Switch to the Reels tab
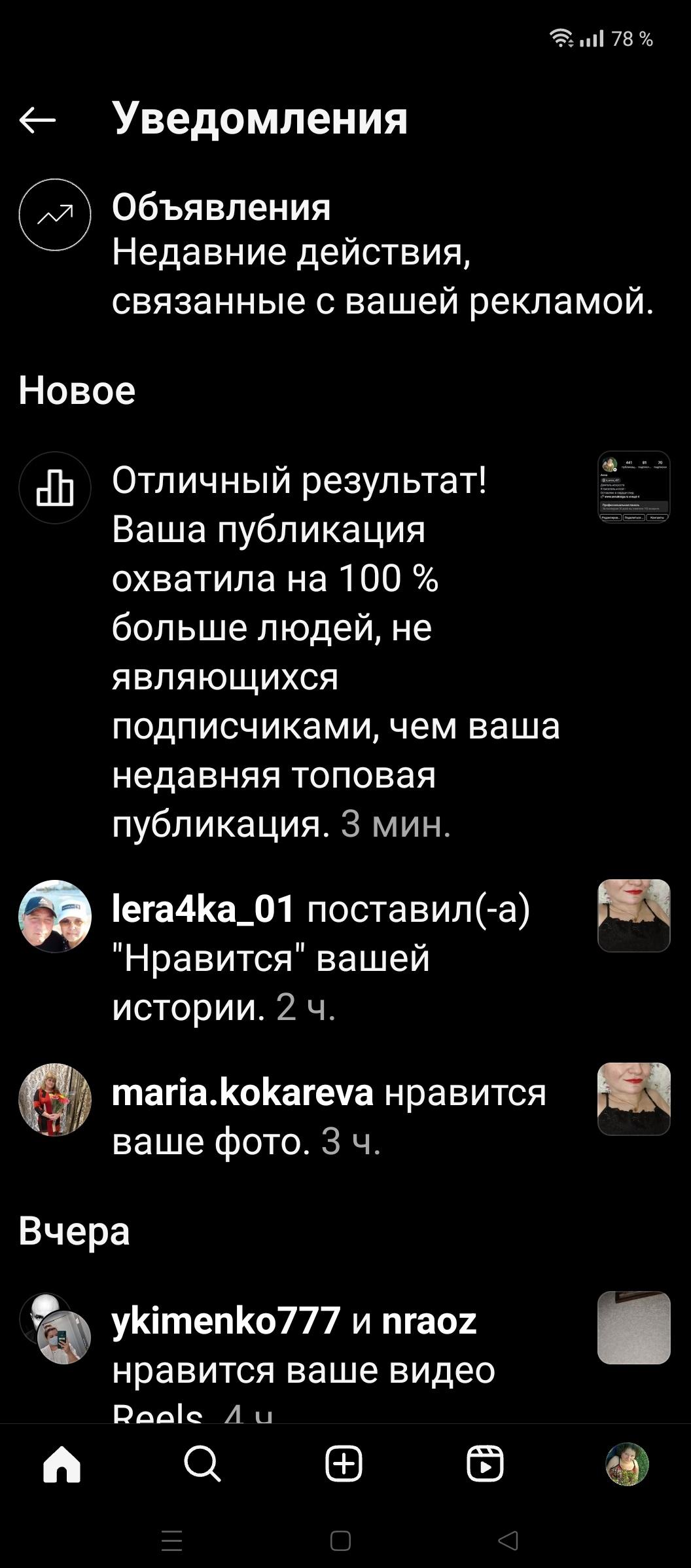The height and width of the screenshot is (1568, 691). point(485,1463)
